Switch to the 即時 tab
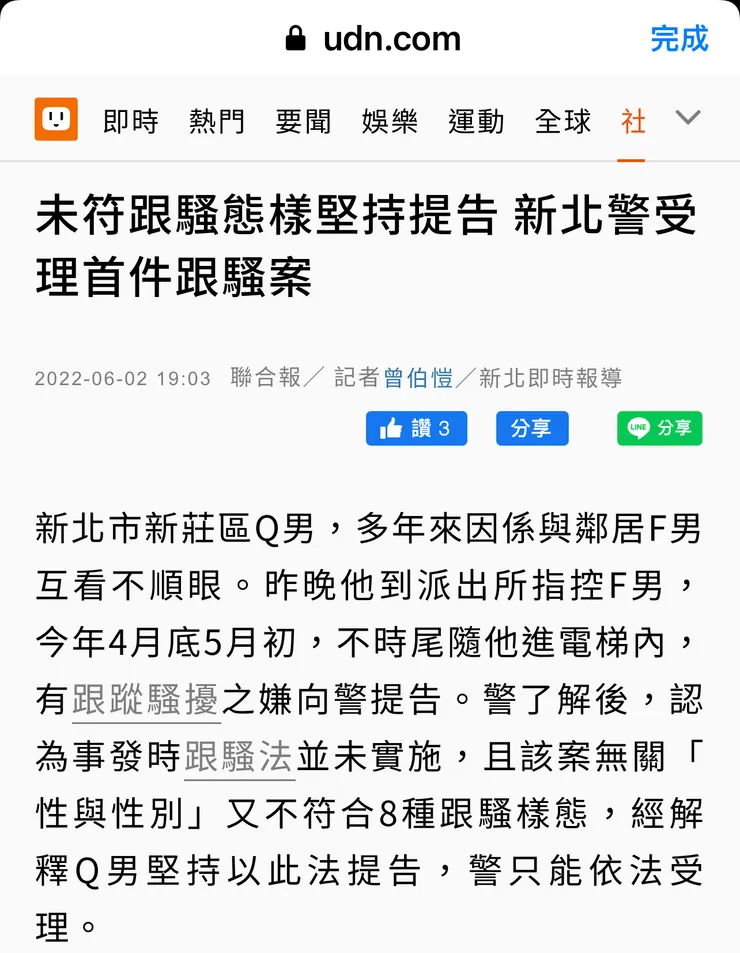The height and width of the screenshot is (953, 740). [x=130, y=119]
